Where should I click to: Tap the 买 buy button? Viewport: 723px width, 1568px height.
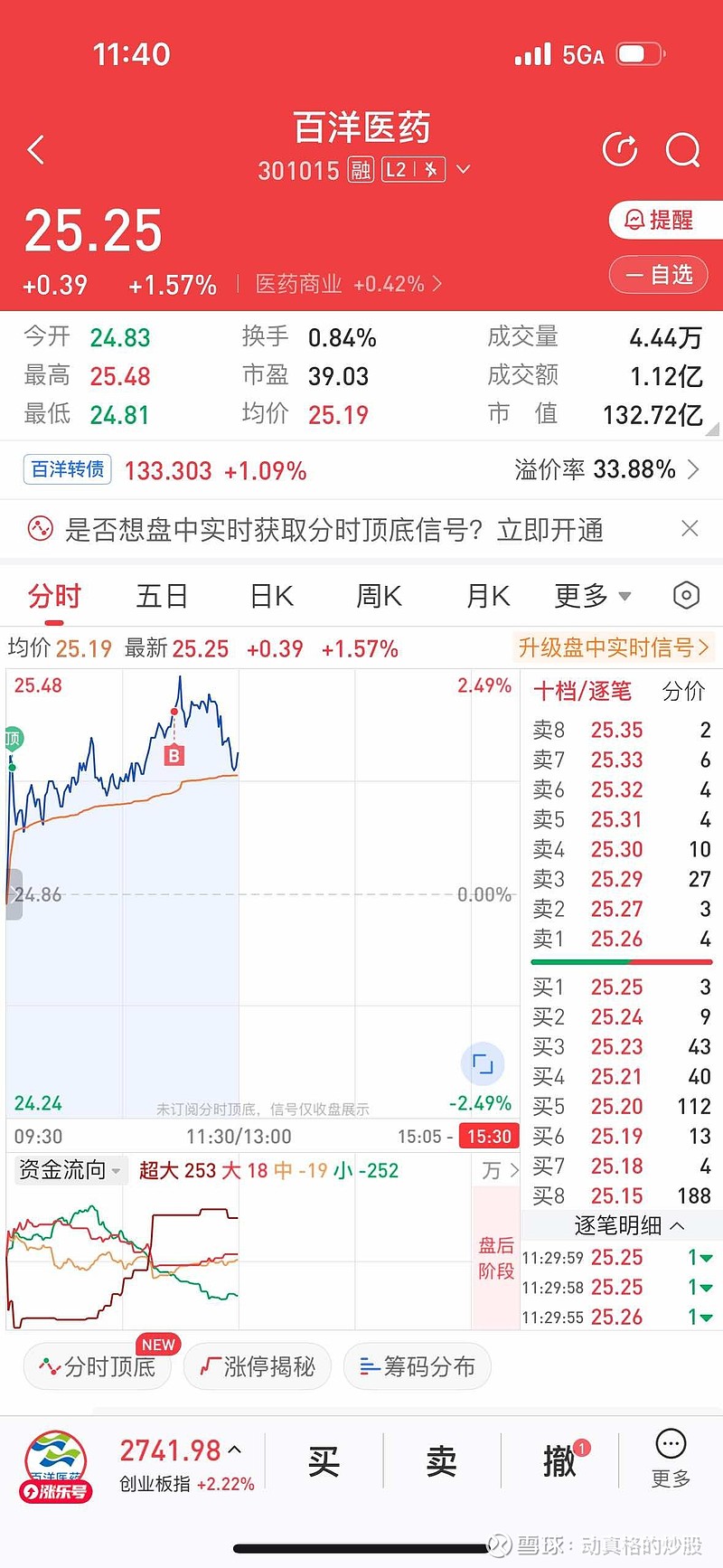click(324, 1460)
